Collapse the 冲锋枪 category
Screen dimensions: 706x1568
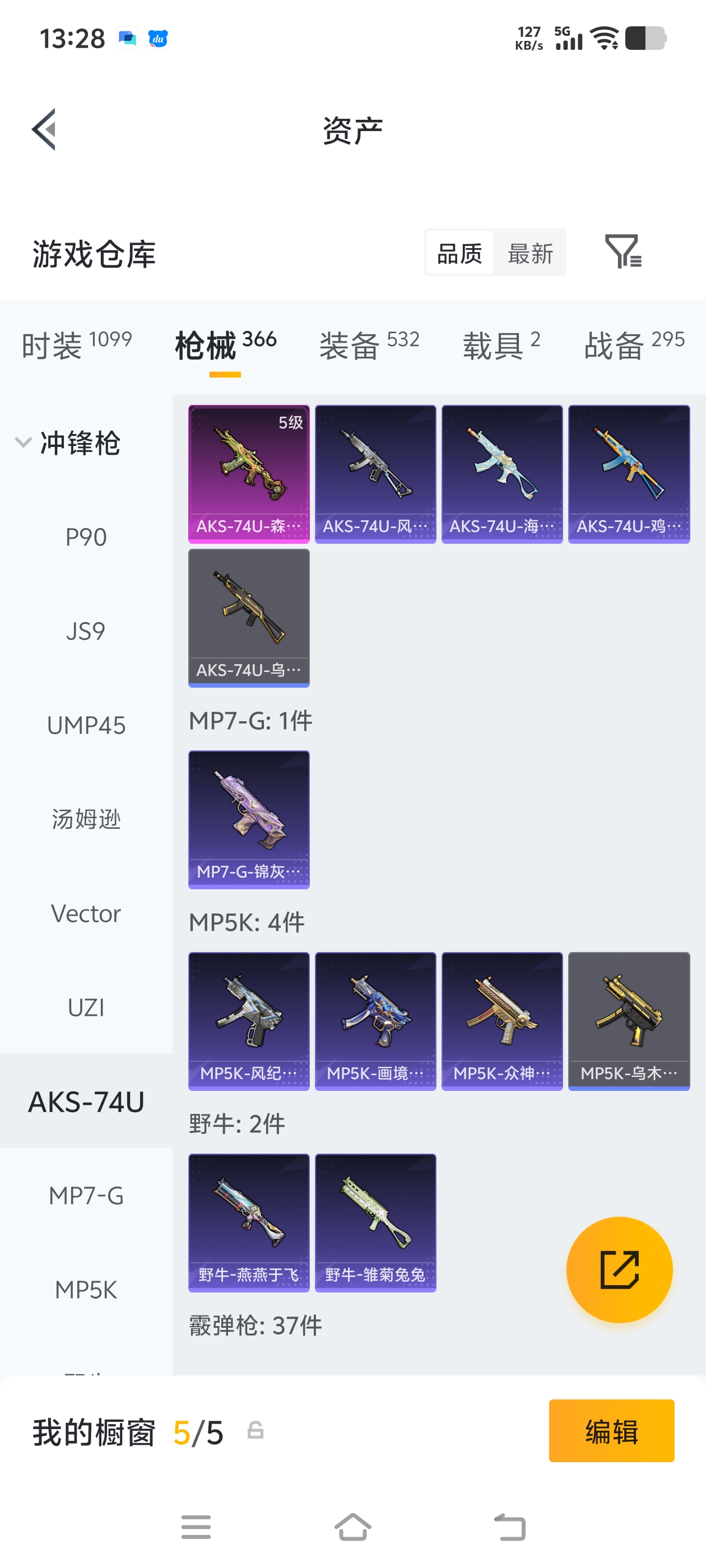click(68, 443)
